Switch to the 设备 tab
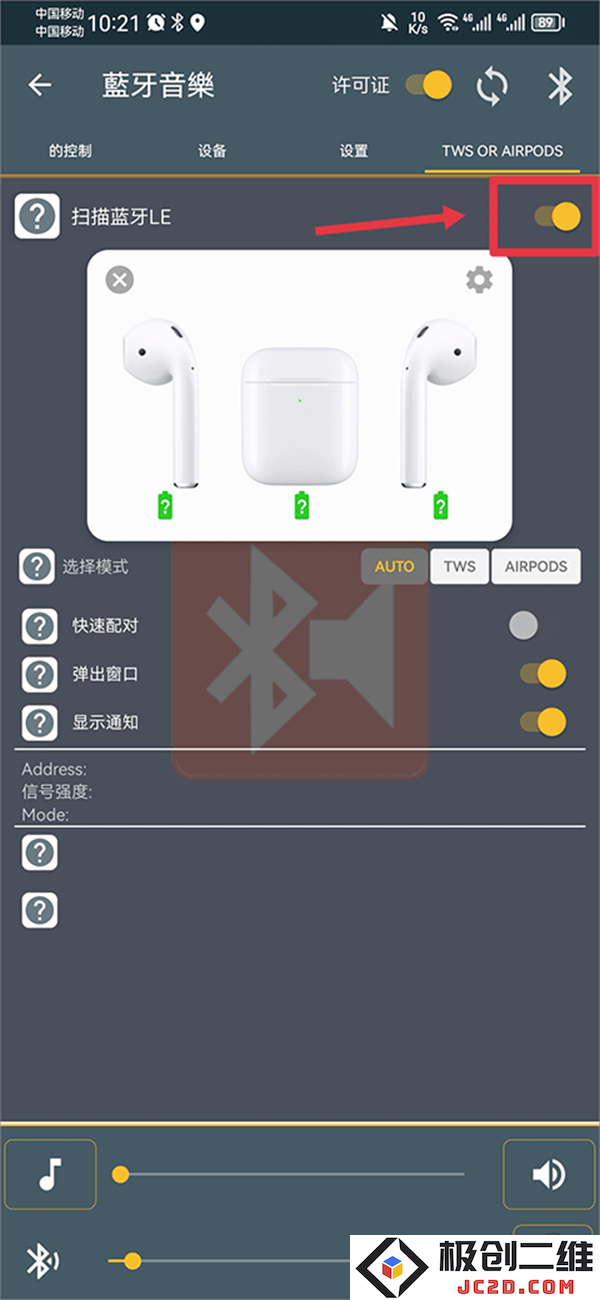 pos(212,151)
